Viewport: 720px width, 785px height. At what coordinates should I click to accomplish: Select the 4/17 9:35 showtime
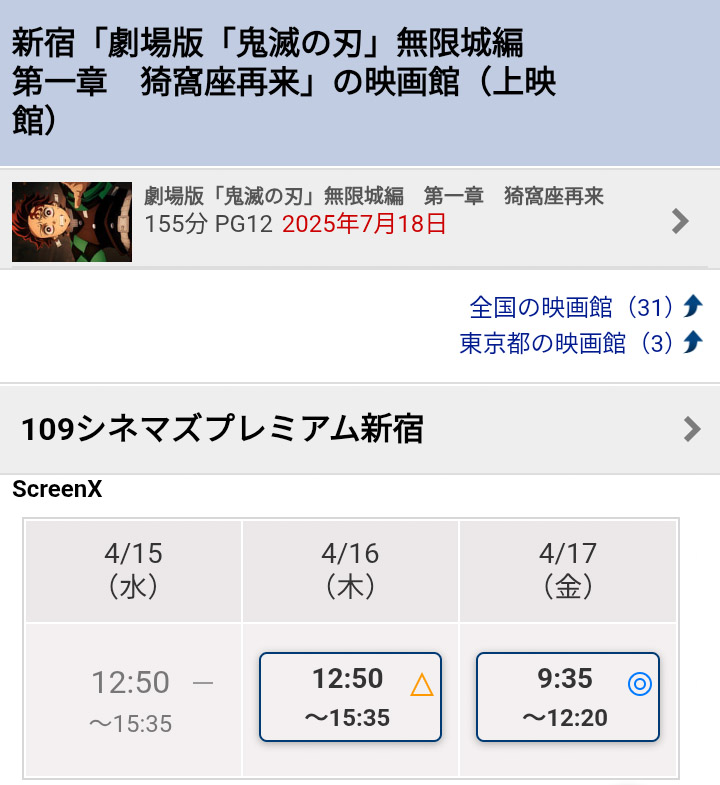click(x=567, y=697)
